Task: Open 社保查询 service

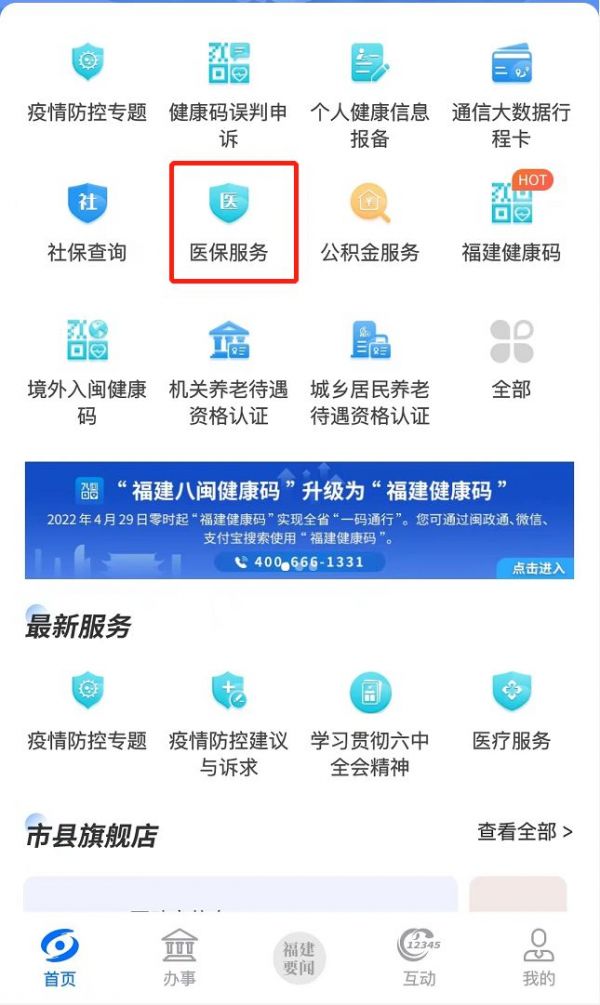Action: point(87,222)
